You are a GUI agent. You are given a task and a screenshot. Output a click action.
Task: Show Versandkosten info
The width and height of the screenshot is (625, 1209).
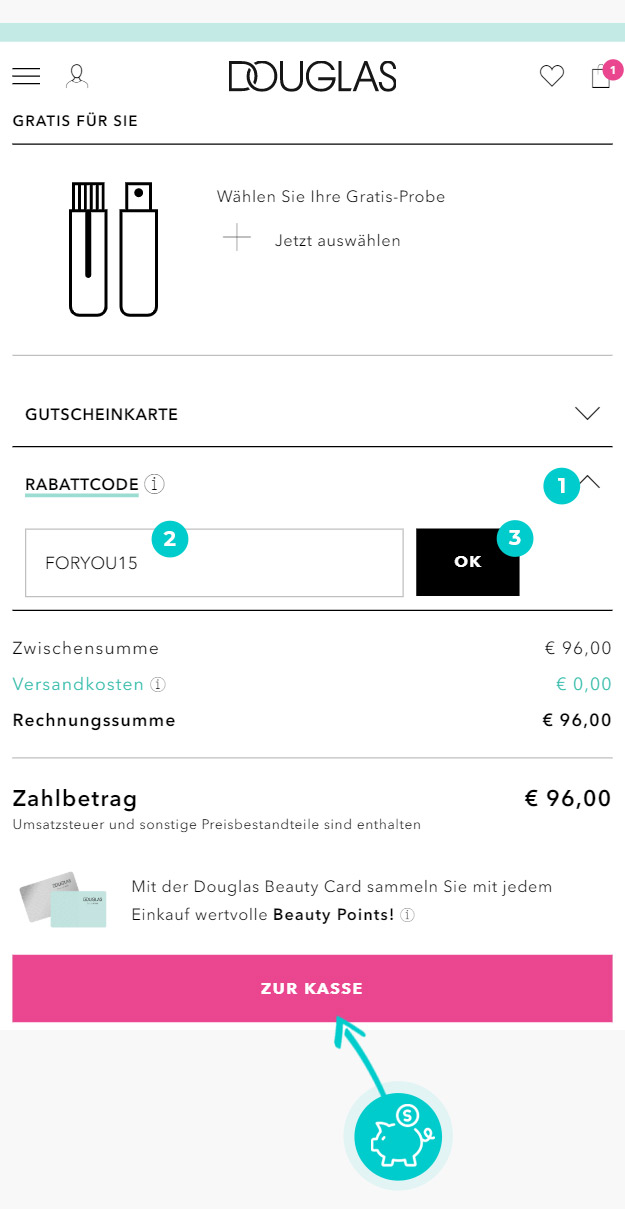point(158,685)
